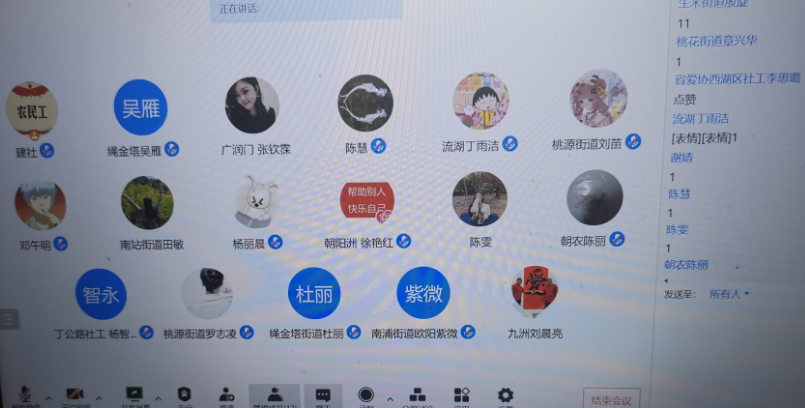Open the 发送至 所有人 recipient dropdown
This screenshot has width=805, height=408.
729,294
